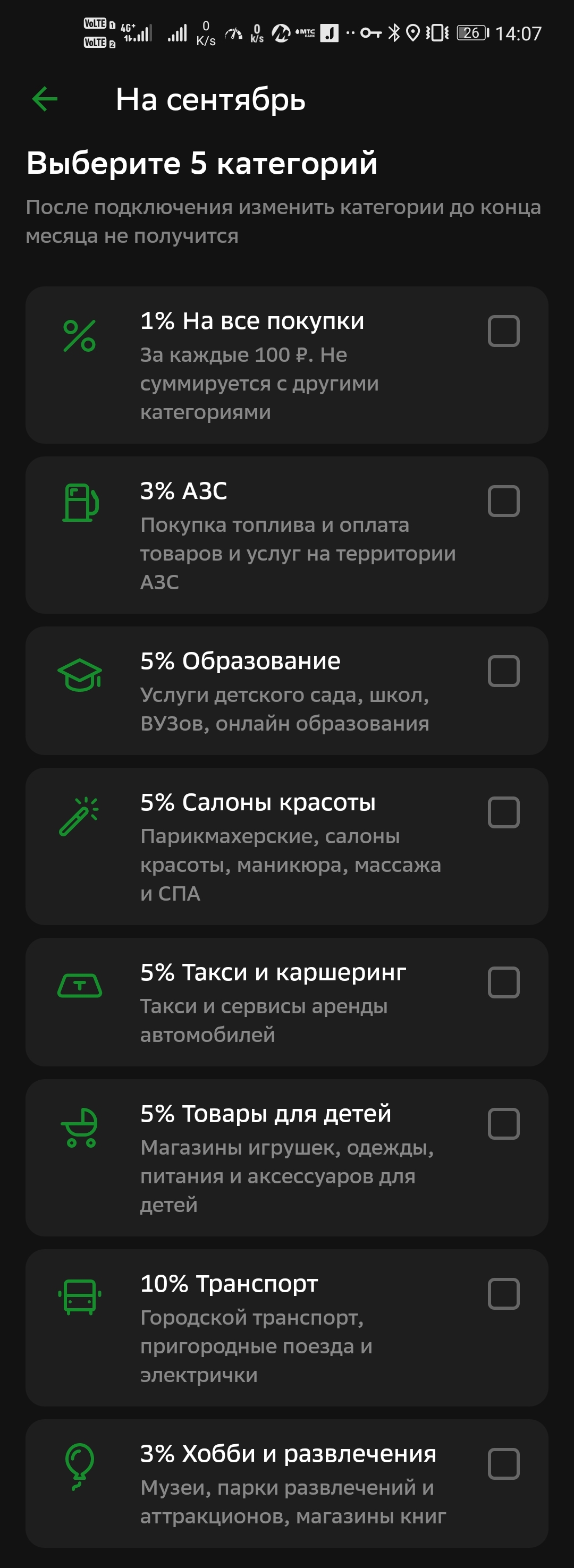
Task: Enable the 5% Салоны красоты checkbox
Action: pyautogui.click(x=503, y=812)
